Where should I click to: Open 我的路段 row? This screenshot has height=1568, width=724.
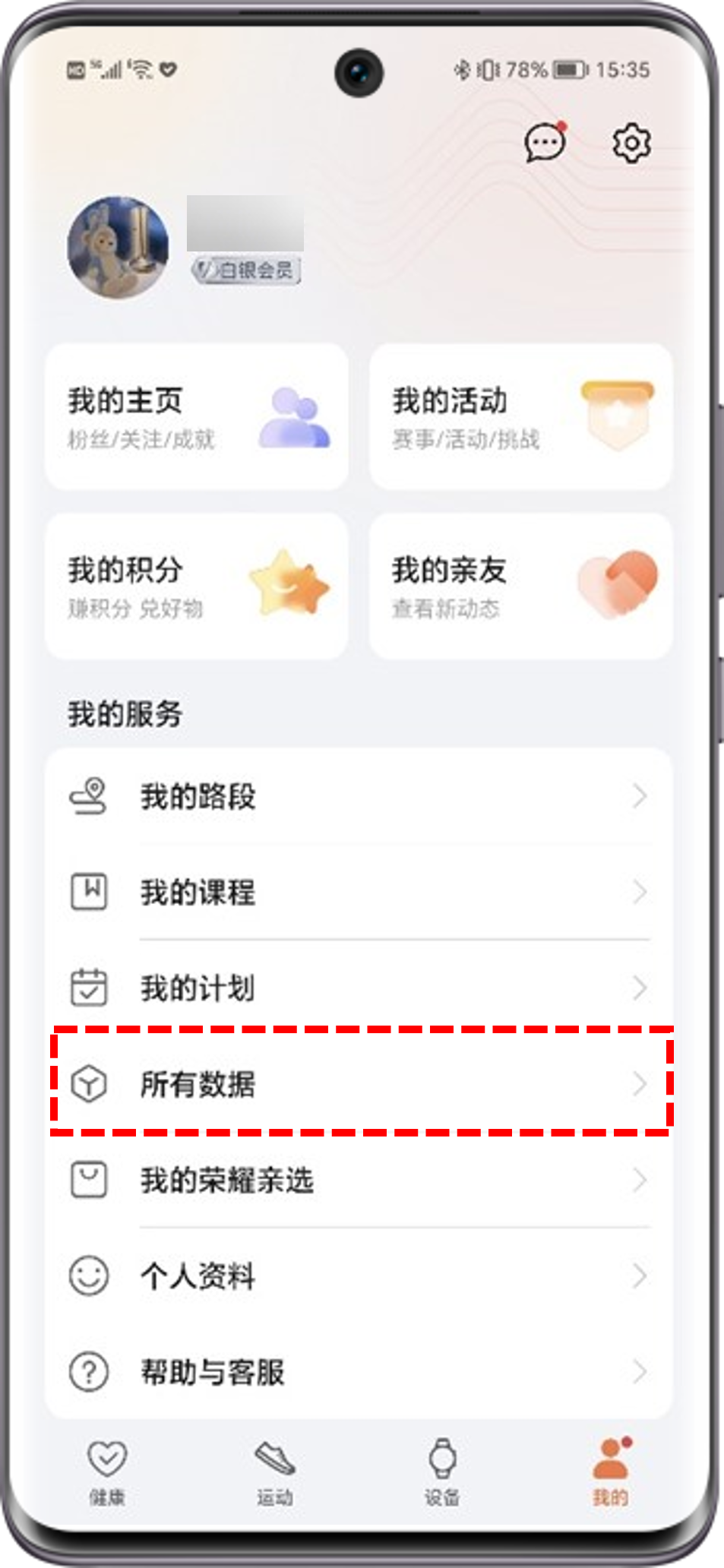coord(359,796)
